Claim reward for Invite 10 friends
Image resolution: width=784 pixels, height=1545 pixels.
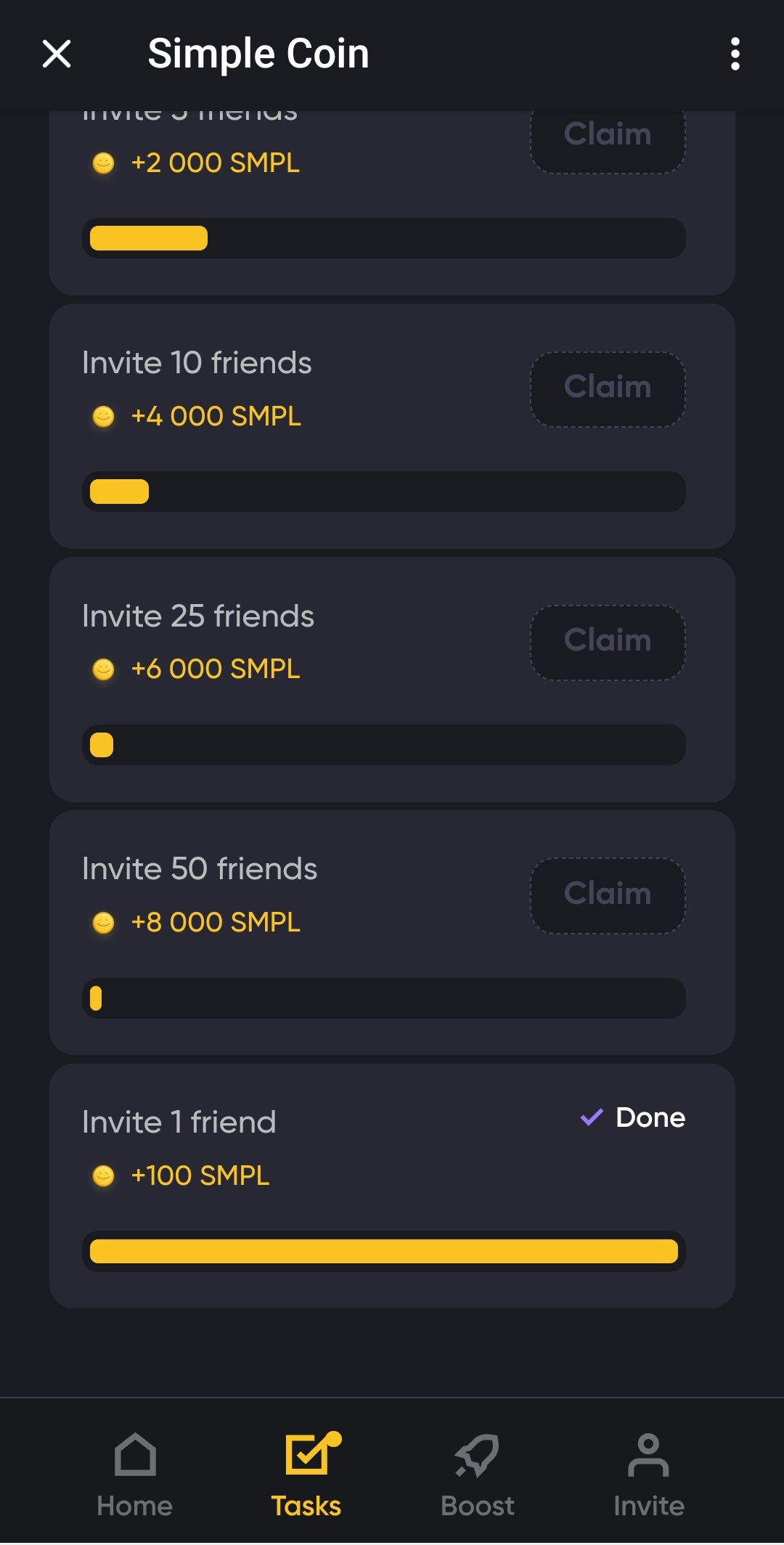pos(608,389)
